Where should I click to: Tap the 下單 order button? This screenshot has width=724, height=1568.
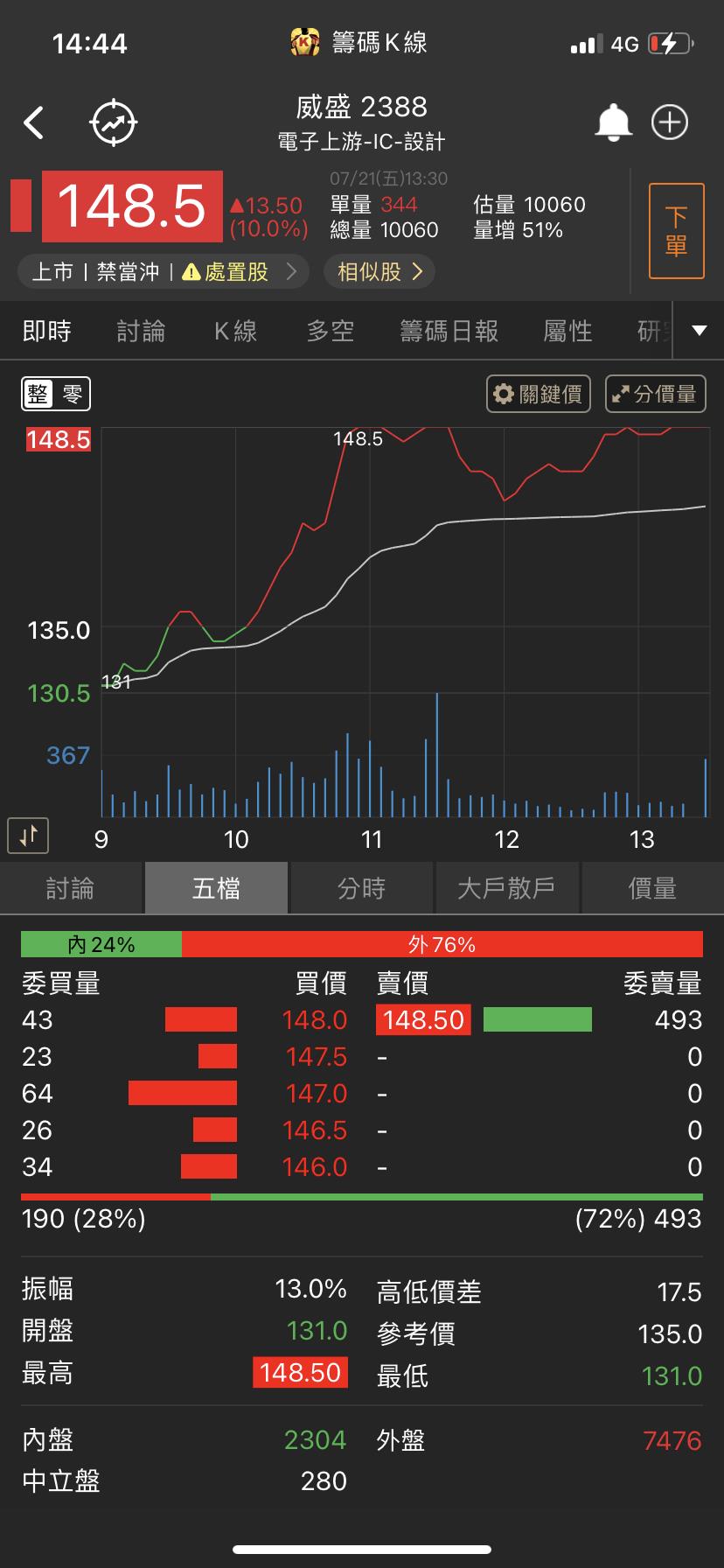coord(675,230)
